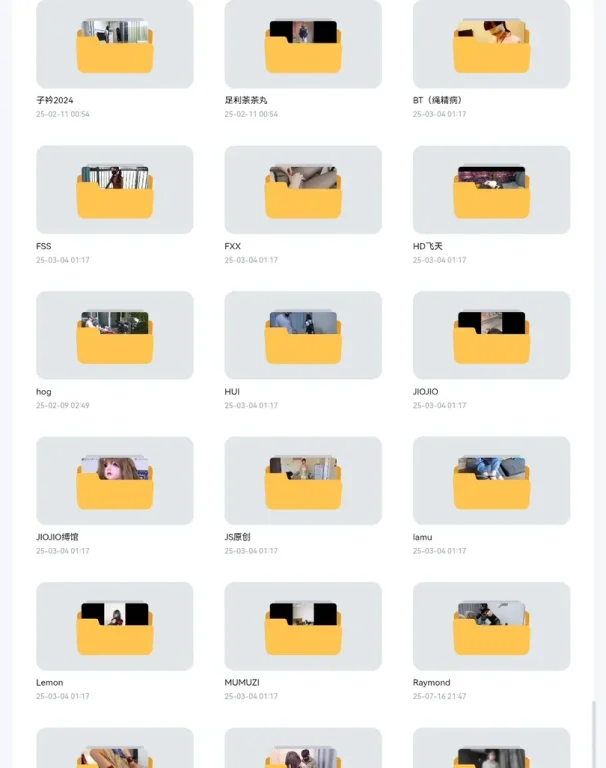Open the hog folder
Screen dimensions: 606x768
coord(115,335)
